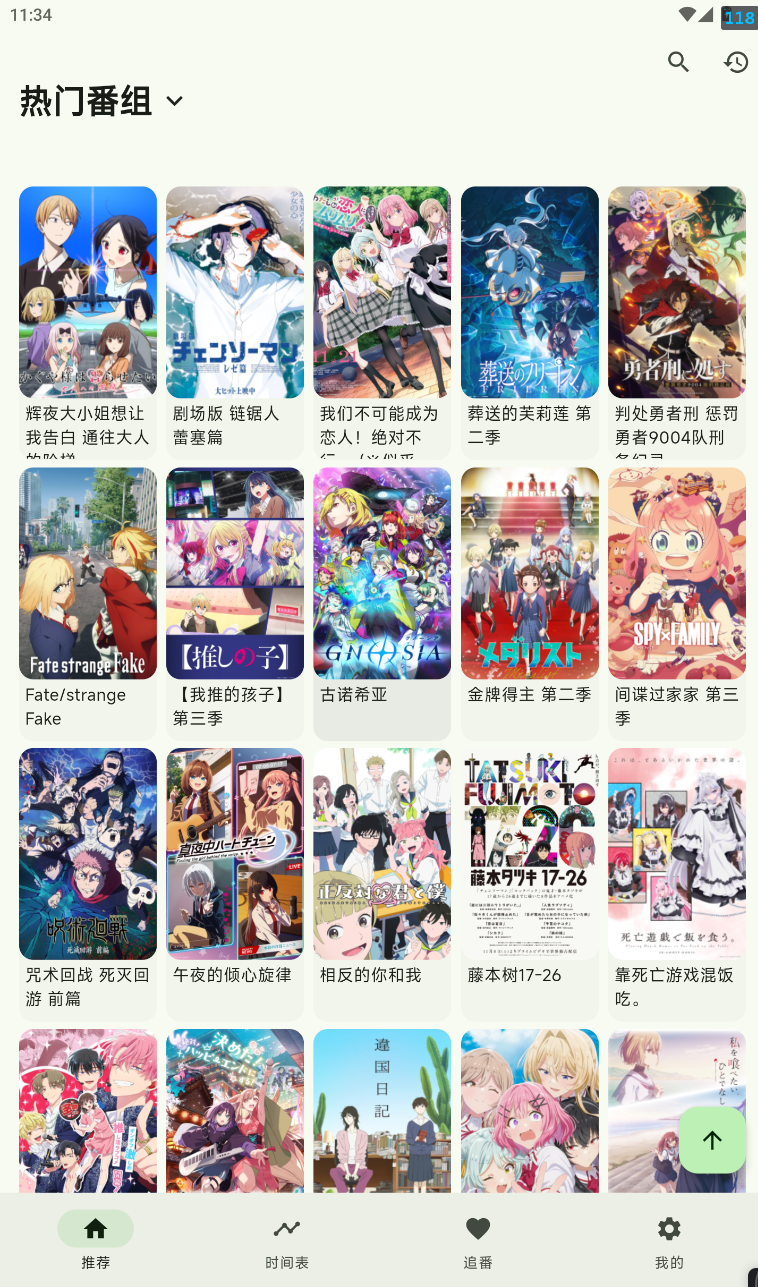Go to the 我的 tab
The width and height of the screenshot is (758, 1287).
pyautogui.click(x=669, y=1241)
